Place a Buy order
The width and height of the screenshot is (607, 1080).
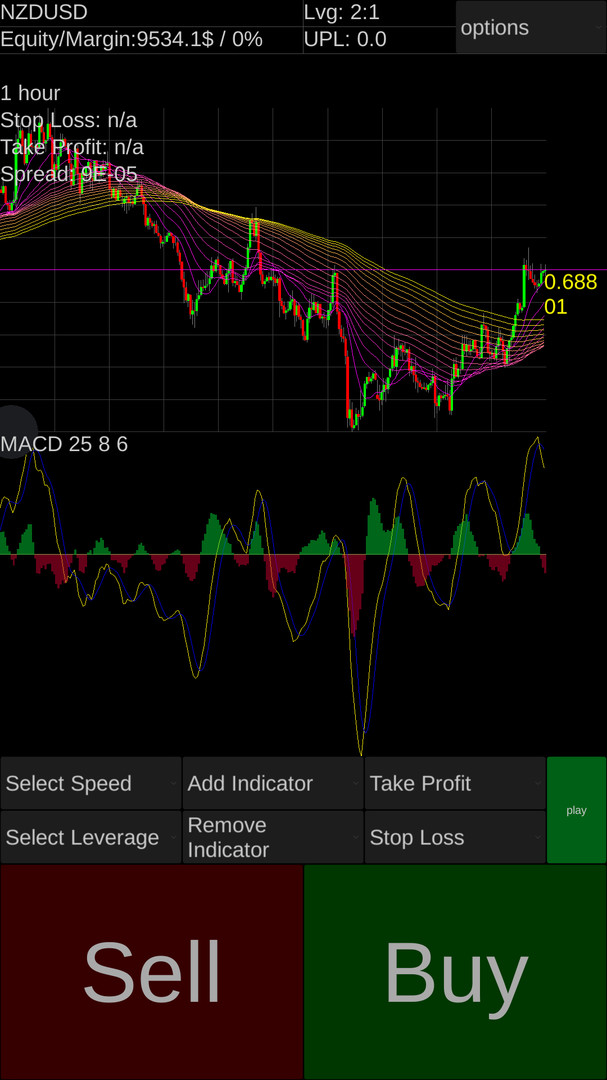455,972
